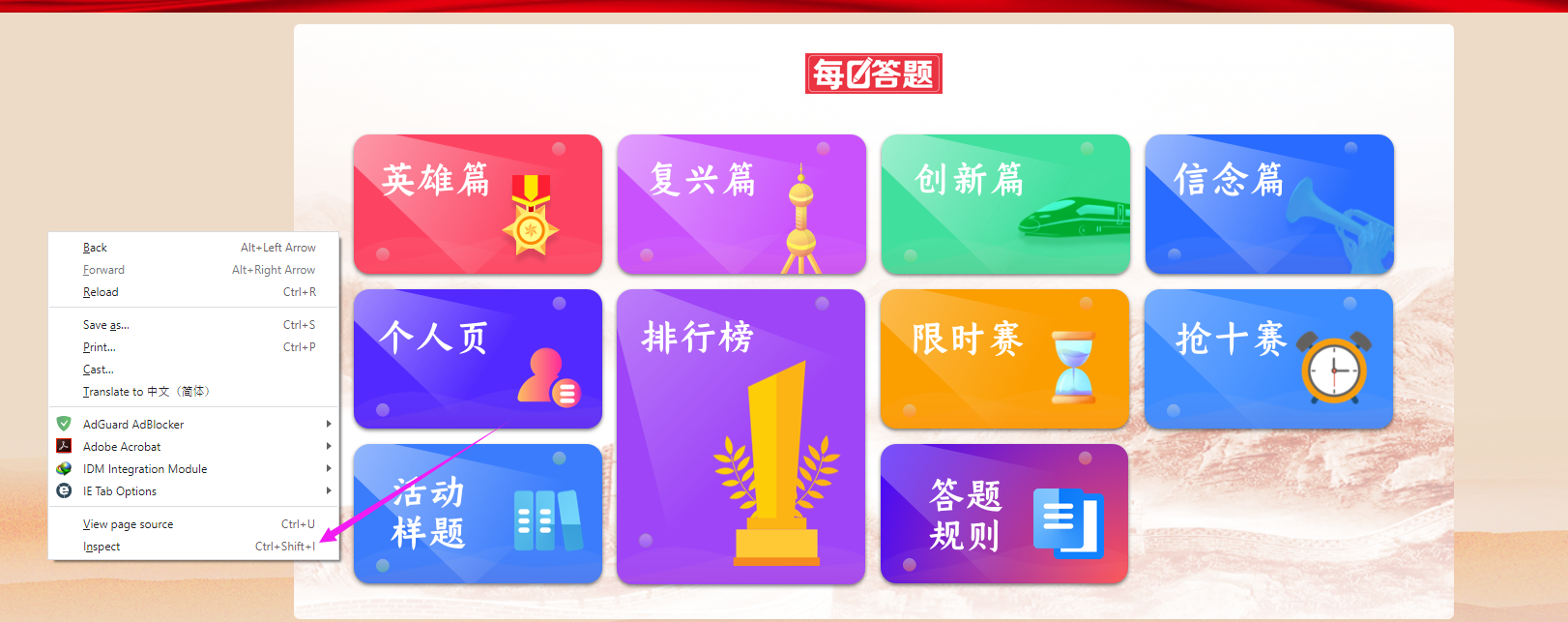
Task: Click Save as... in the menu
Action: point(105,325)
